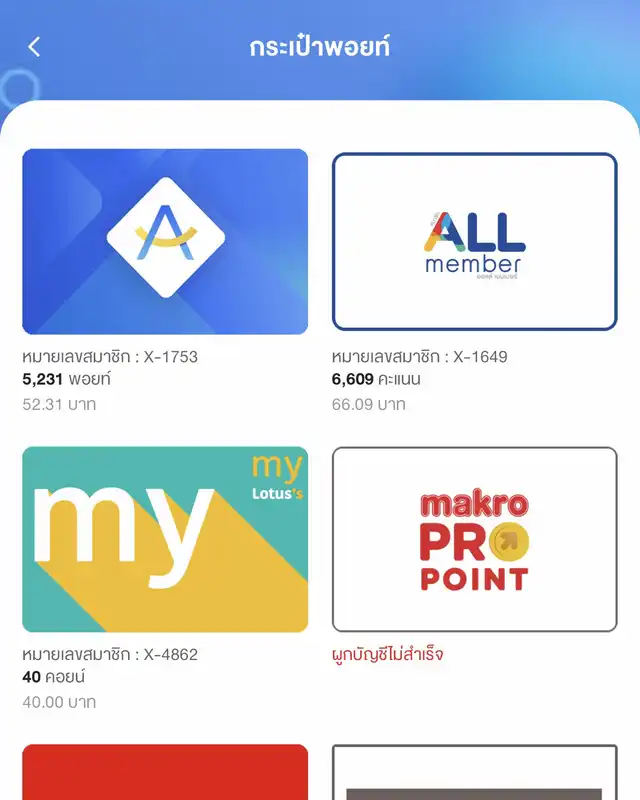The height and width of the screenshot is (800, 640).
Task: Go back using the top-left arrow
Action: pos(34,47)
